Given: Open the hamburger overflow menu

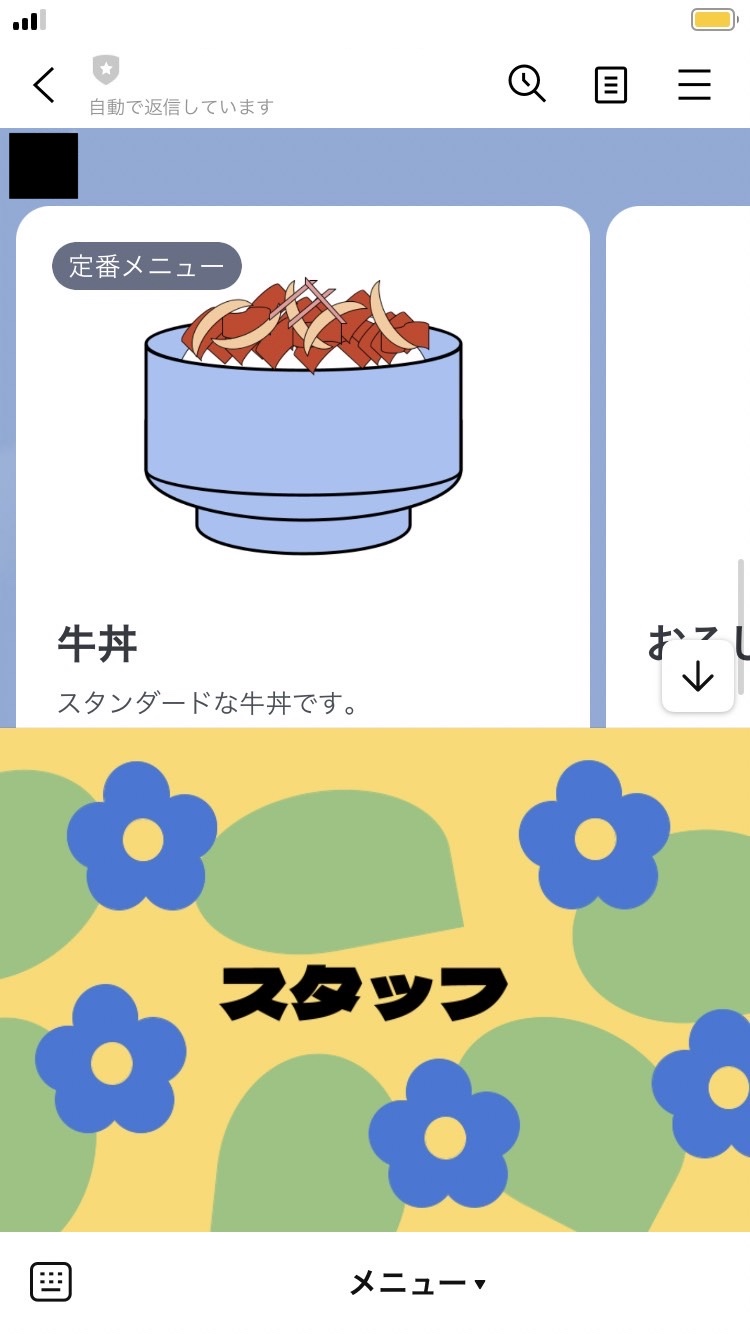Looking at the screenshot, I should tap(694, 85).
